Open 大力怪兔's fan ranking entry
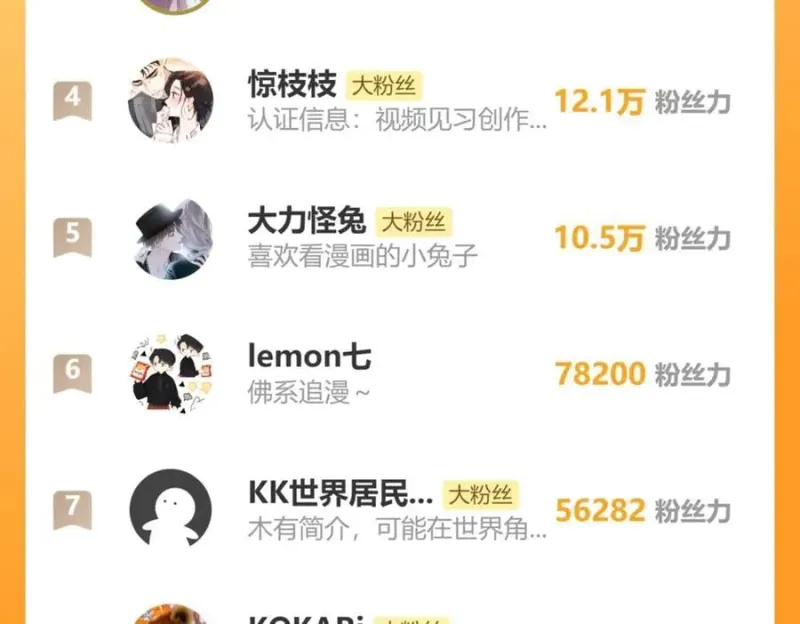Viewport: 800px width, 624px height. click(x=398, y=238)
